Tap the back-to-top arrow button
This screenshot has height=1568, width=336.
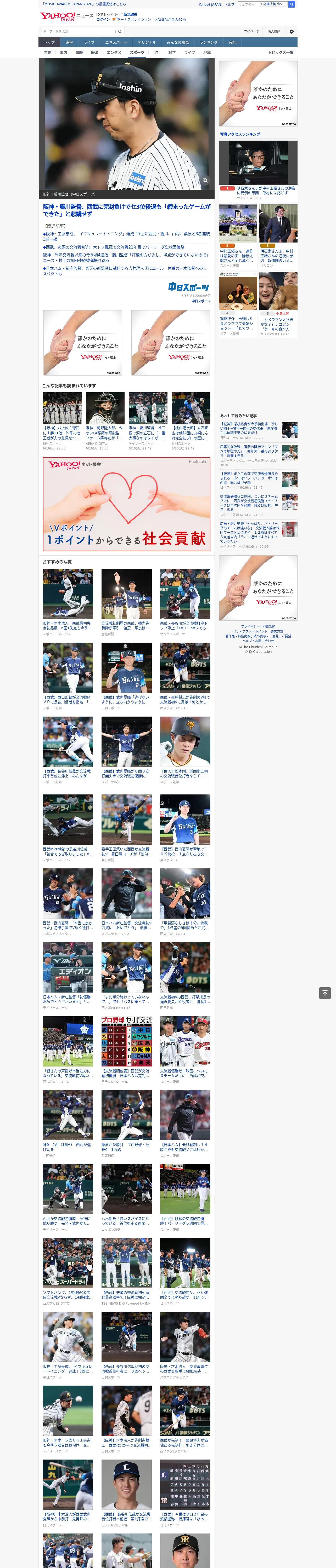pos(325,993)
